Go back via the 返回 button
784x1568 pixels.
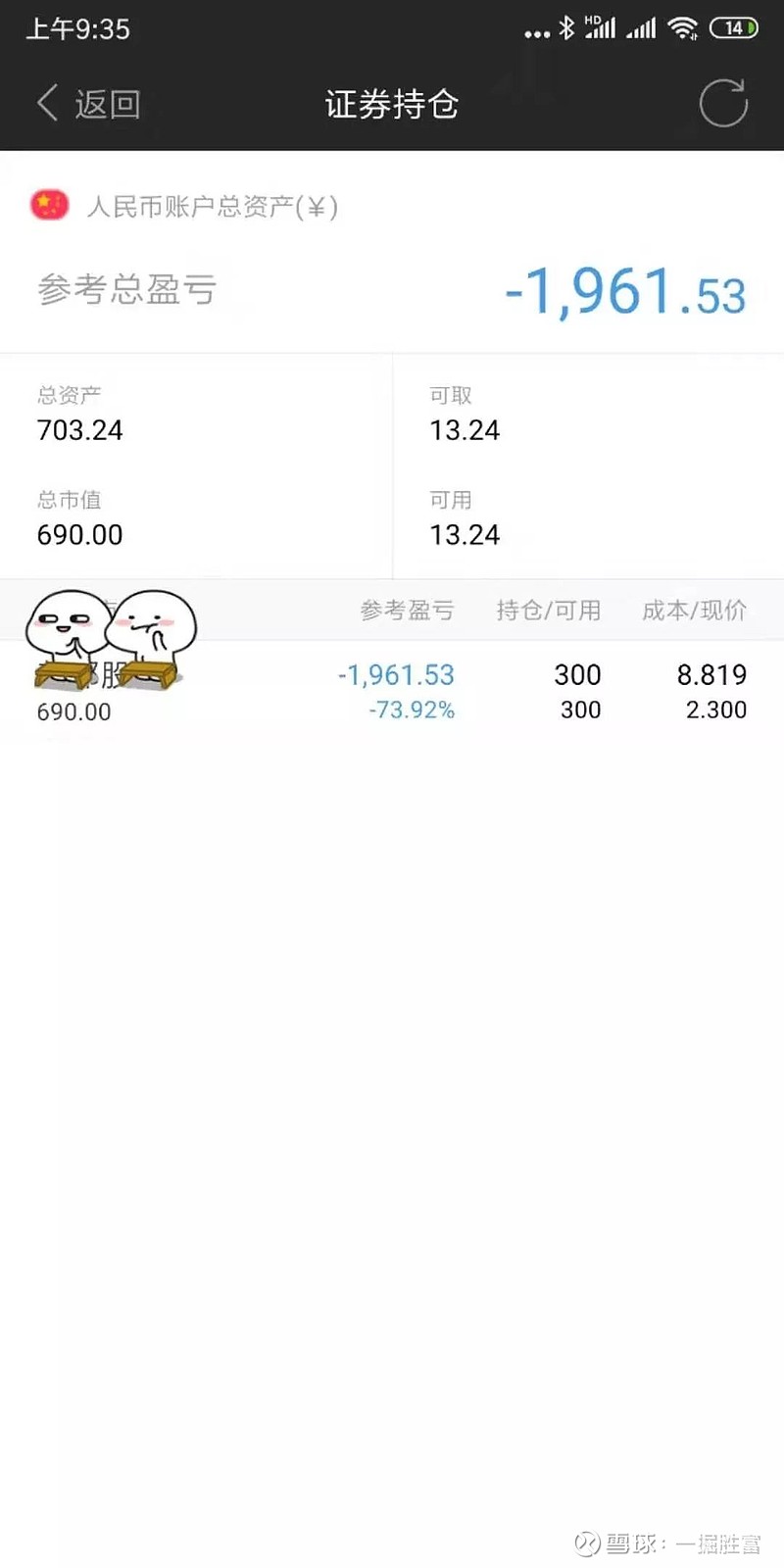[x=88, y=104]
